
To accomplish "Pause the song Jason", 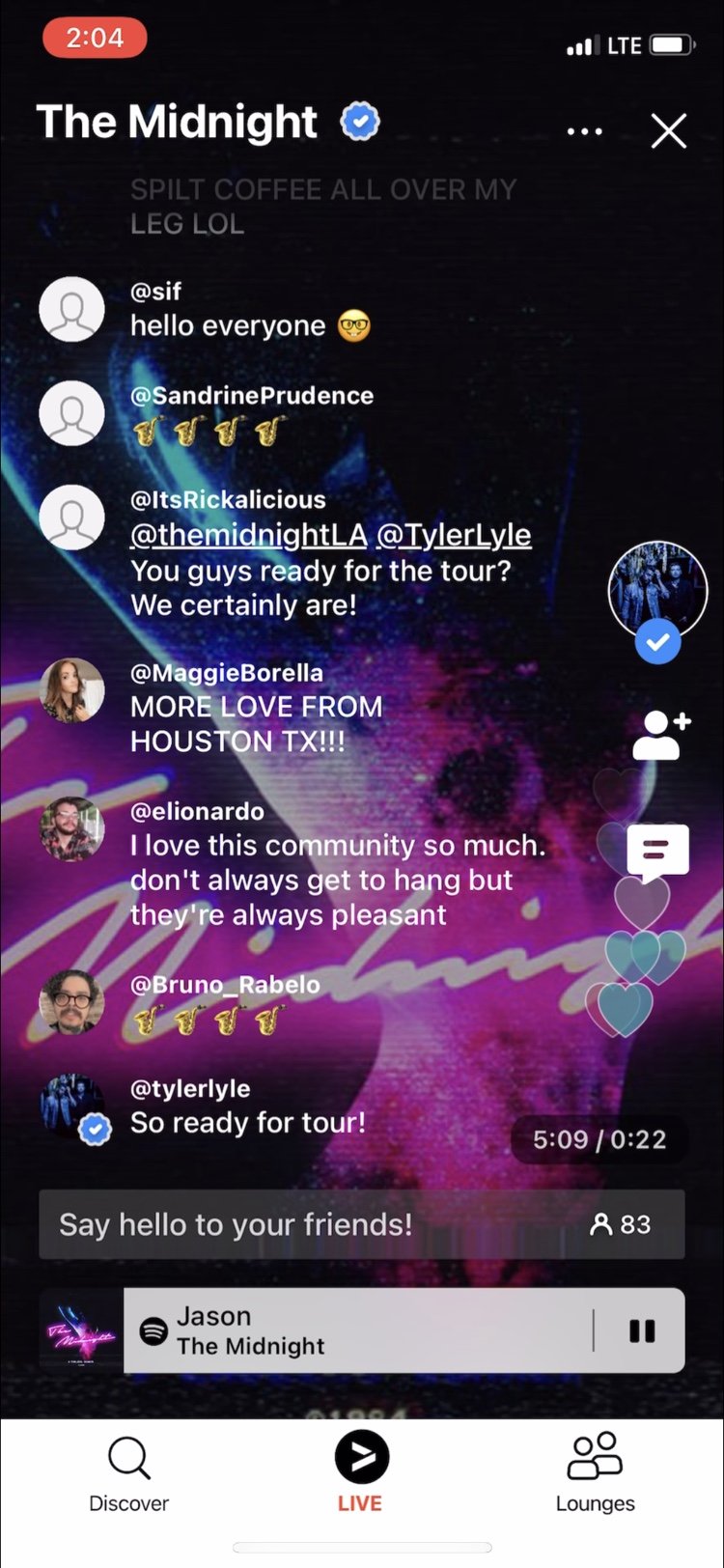I will point(642,1330).
